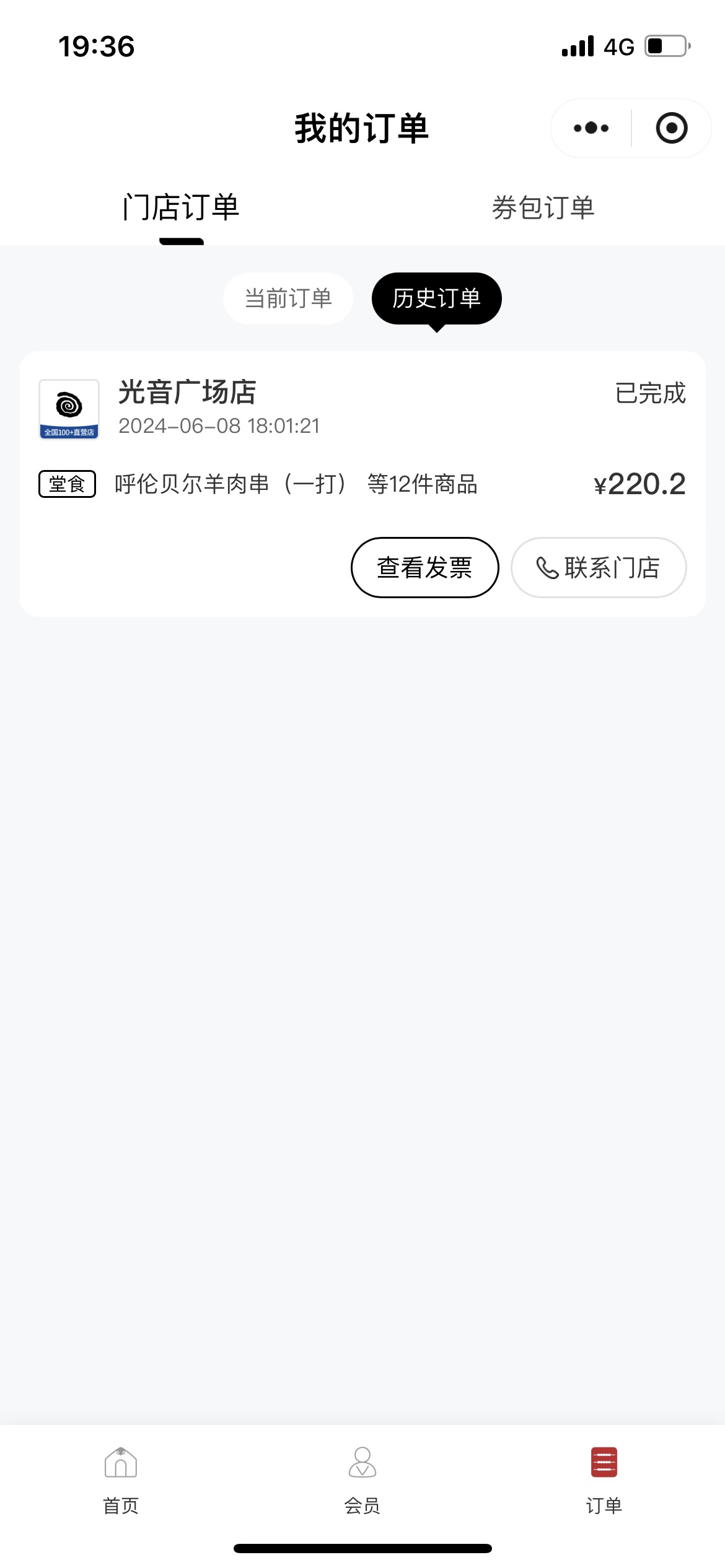Tap the 订单 tab in the bottom bar
Viewport: 725px width, 1568px height.
604,1480
